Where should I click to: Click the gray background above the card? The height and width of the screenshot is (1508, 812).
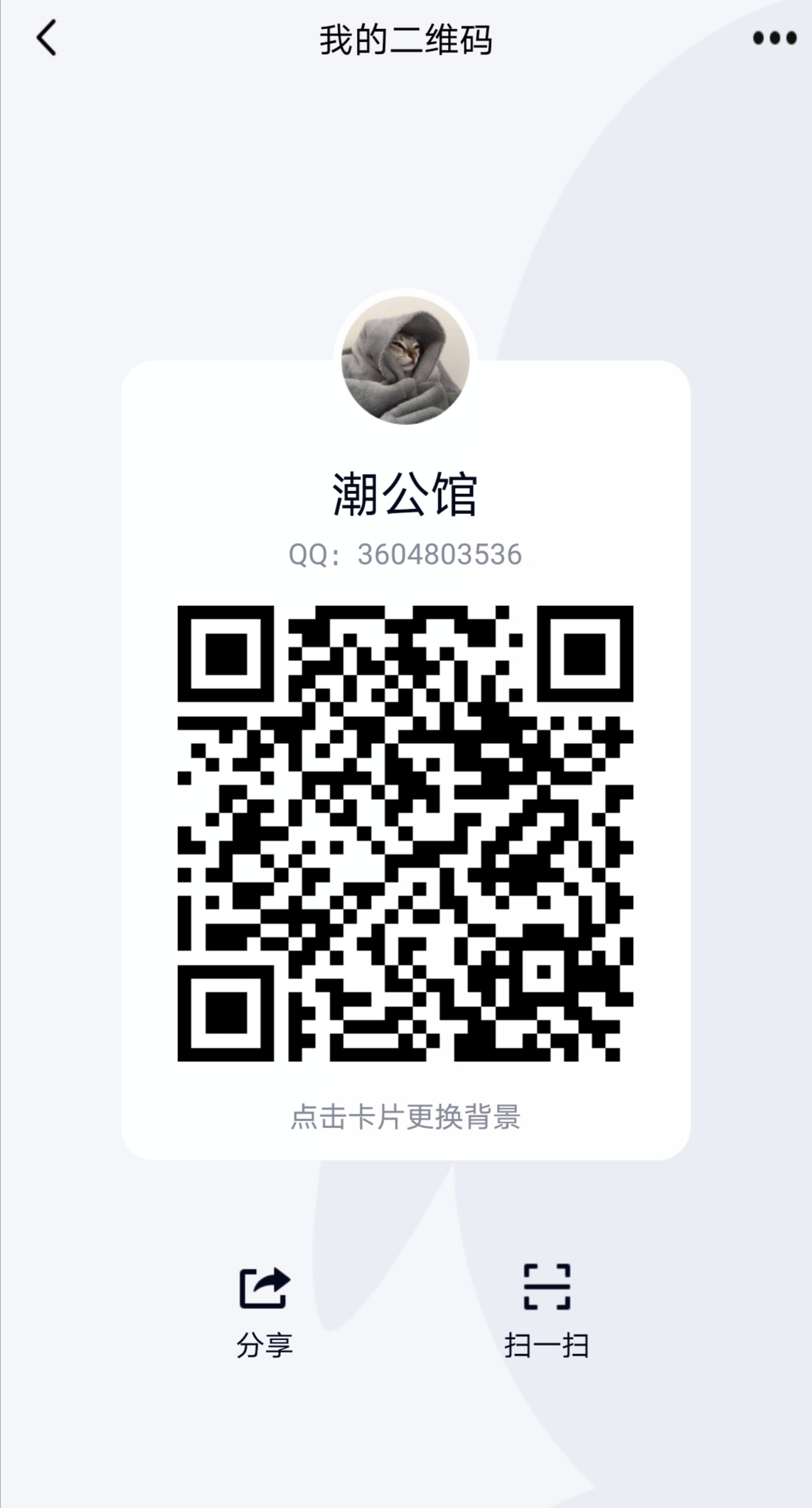click(x=406, y=193)
